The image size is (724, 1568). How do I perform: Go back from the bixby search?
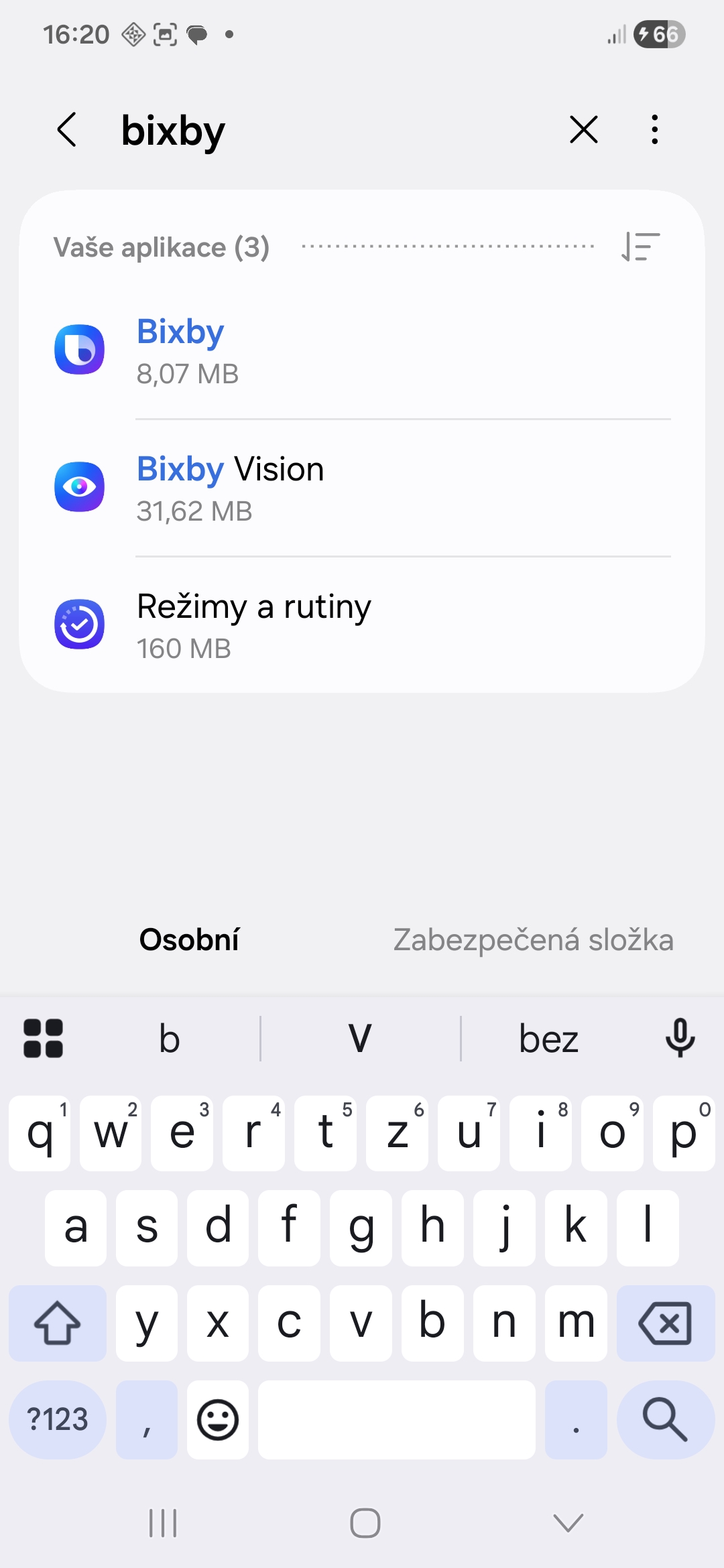[x=67, y=129]
